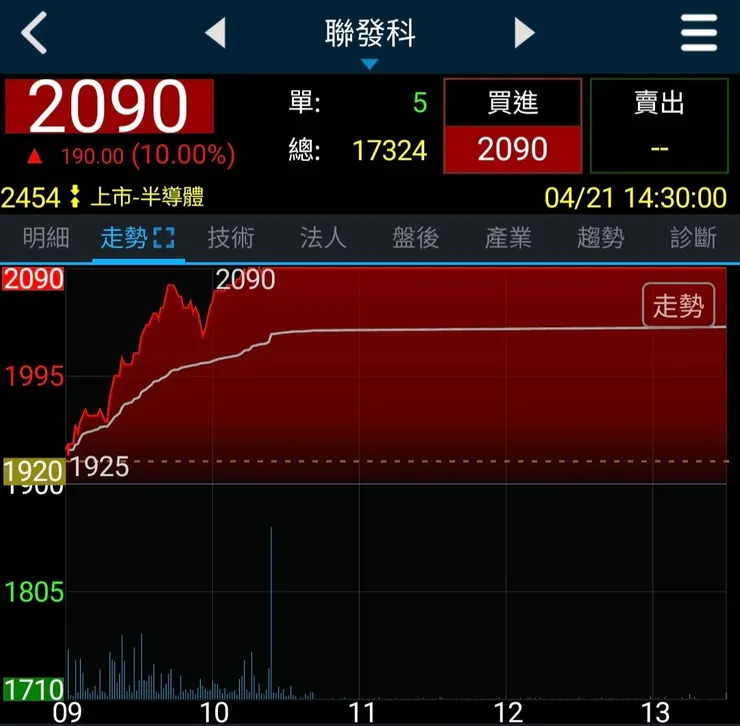
Task: Open the 技術 tab
Action: point(231,238)
